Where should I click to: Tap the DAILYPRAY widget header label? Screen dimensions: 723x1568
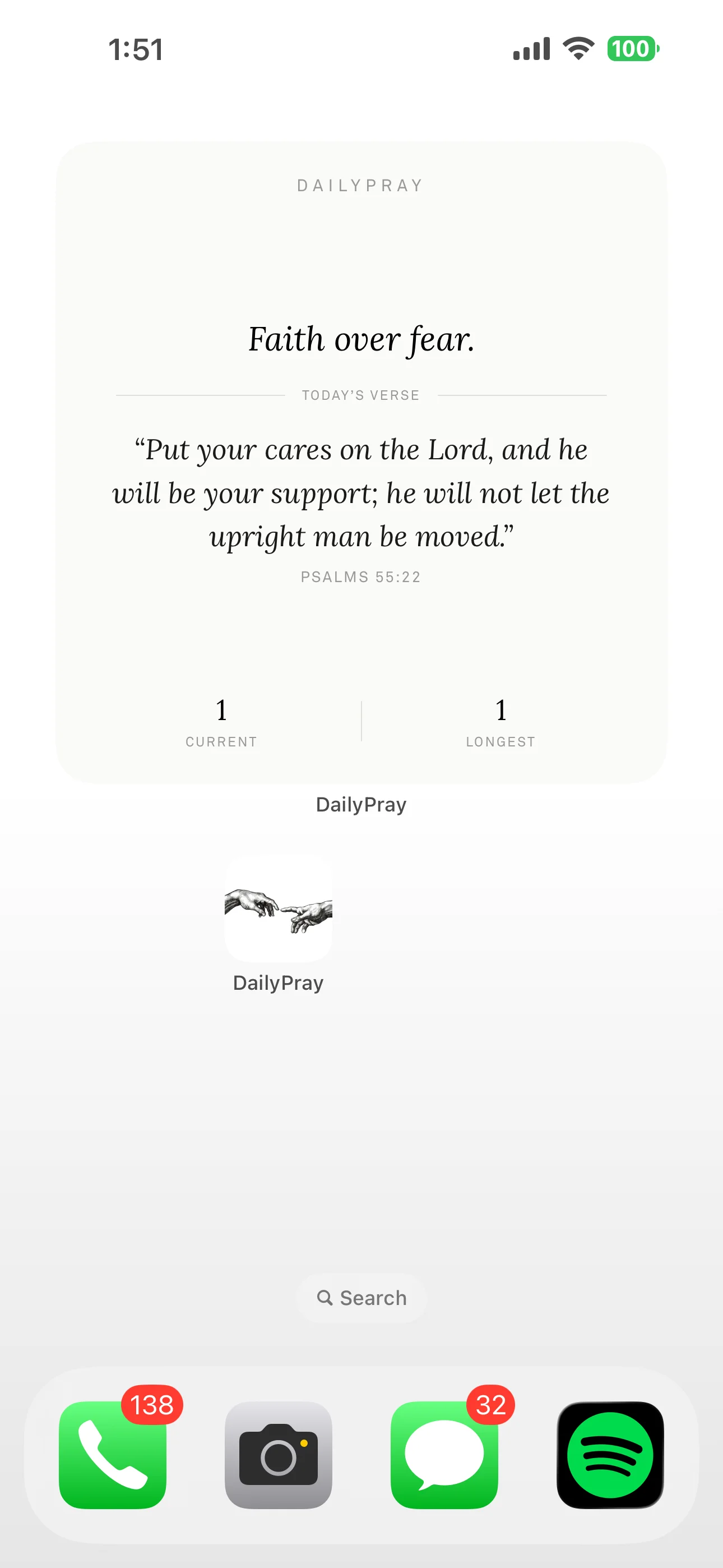coord(360,184)
